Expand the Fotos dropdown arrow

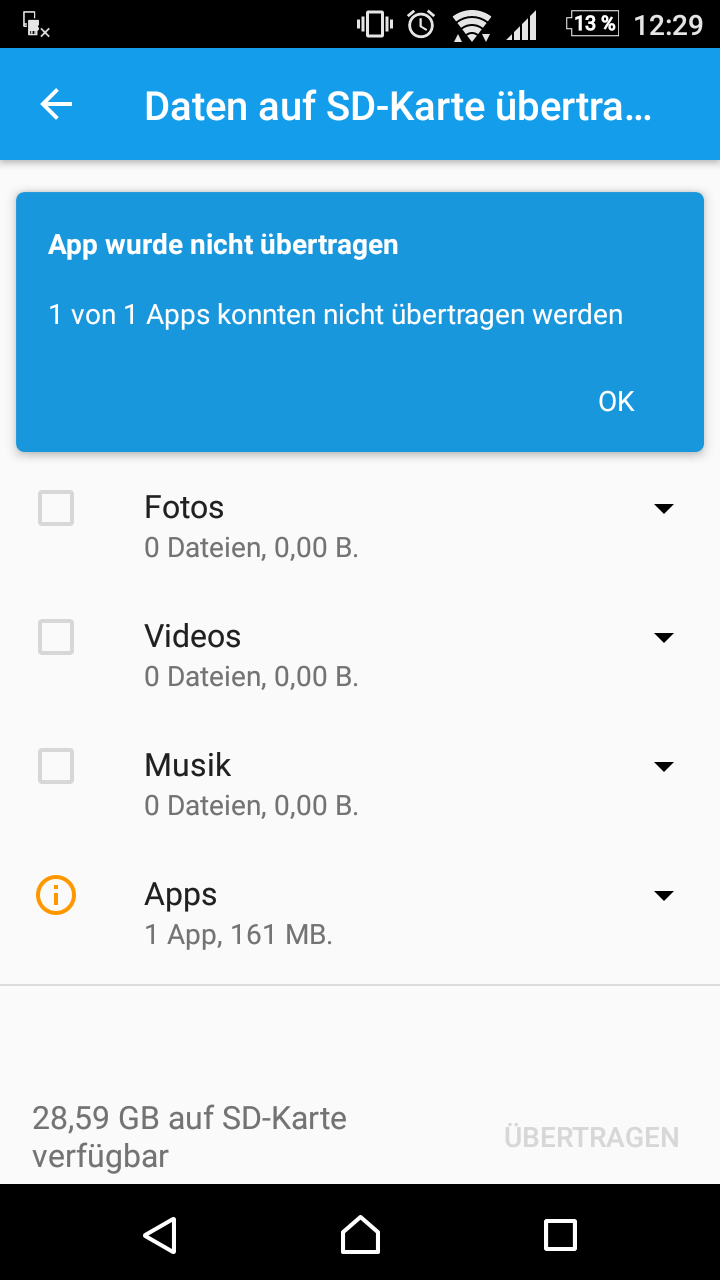tap(663, 509)
